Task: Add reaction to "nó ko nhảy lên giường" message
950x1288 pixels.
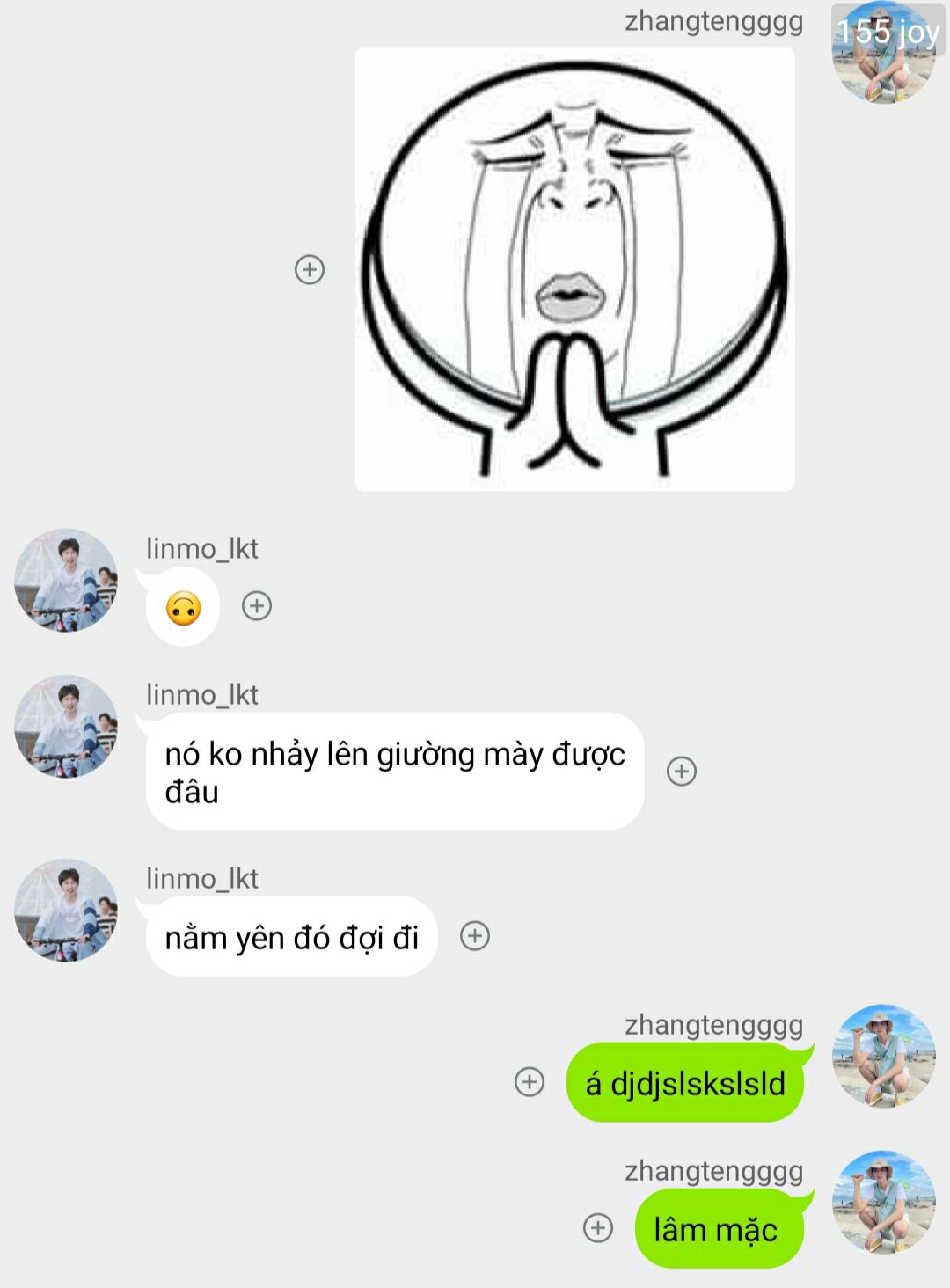Action: pos(682,772)
